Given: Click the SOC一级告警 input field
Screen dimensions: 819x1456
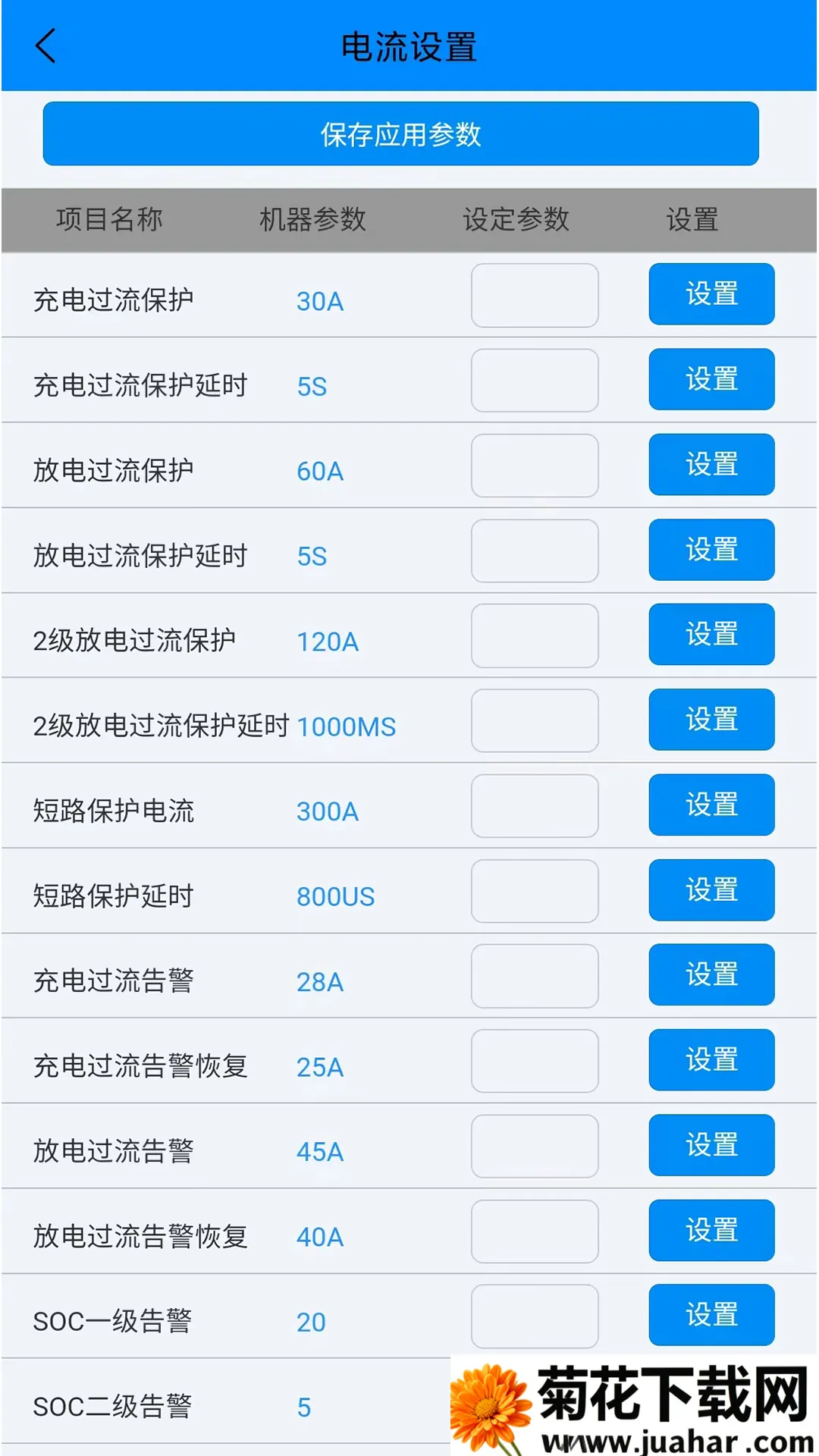Looking at the screenshot, I should pyautogui.click(x=534, y=1316).
